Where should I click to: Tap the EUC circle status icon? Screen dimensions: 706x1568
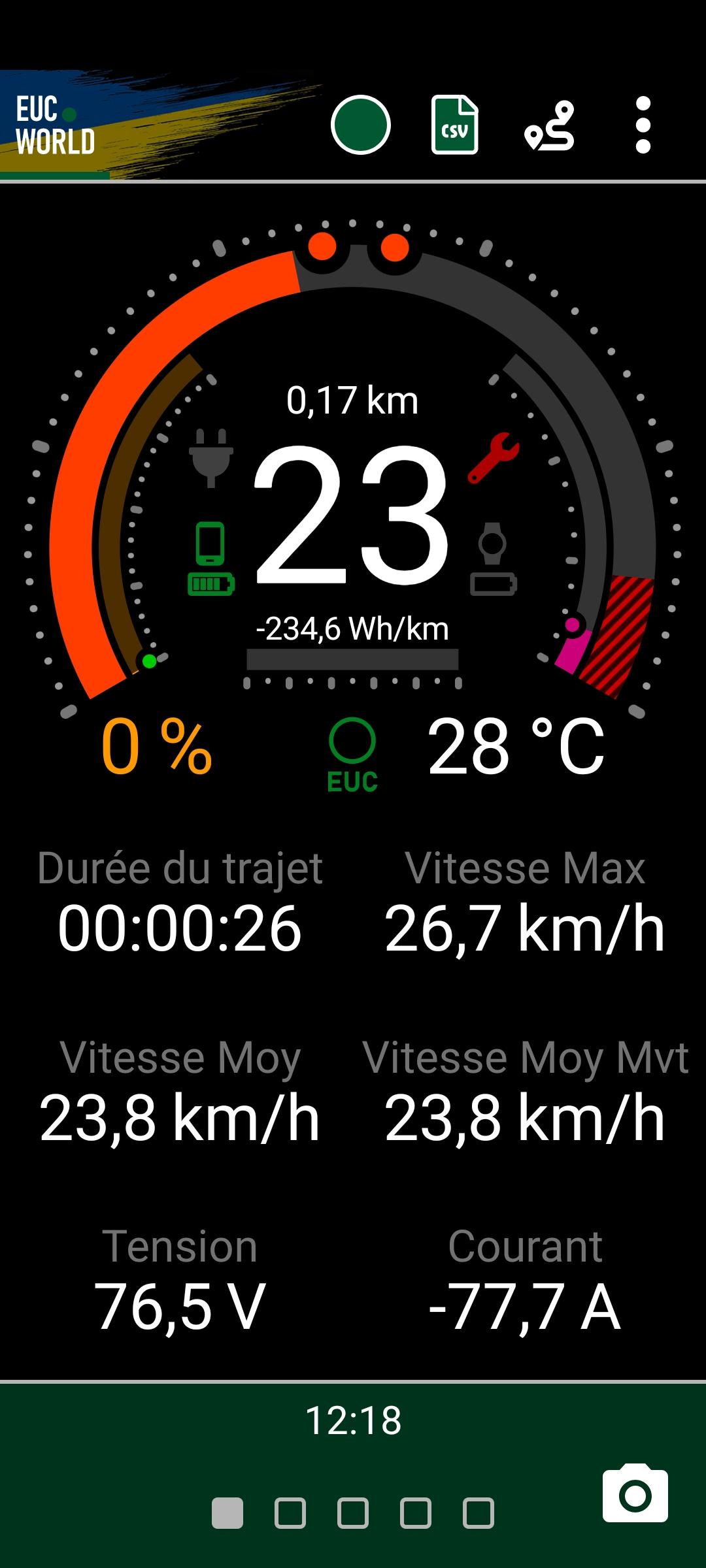pyautogui.click(x=352, y=755)
